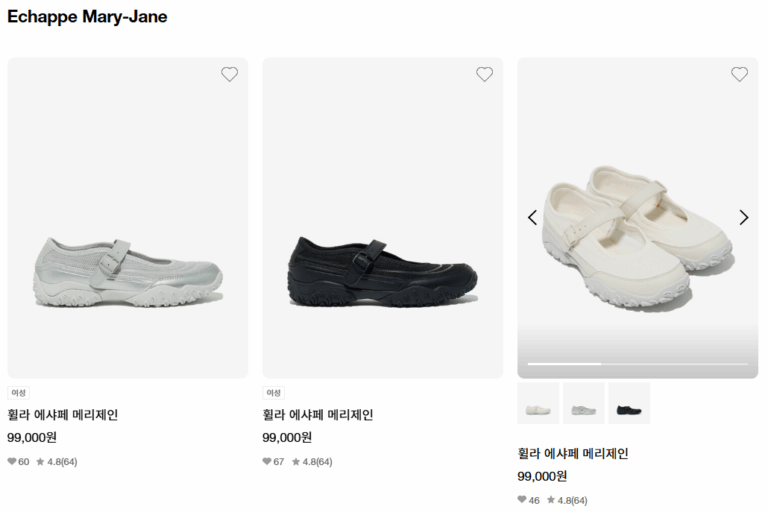The image size is (768, 512).
Task: Show previous image of cream shoe
Action: tap(532, 217)
